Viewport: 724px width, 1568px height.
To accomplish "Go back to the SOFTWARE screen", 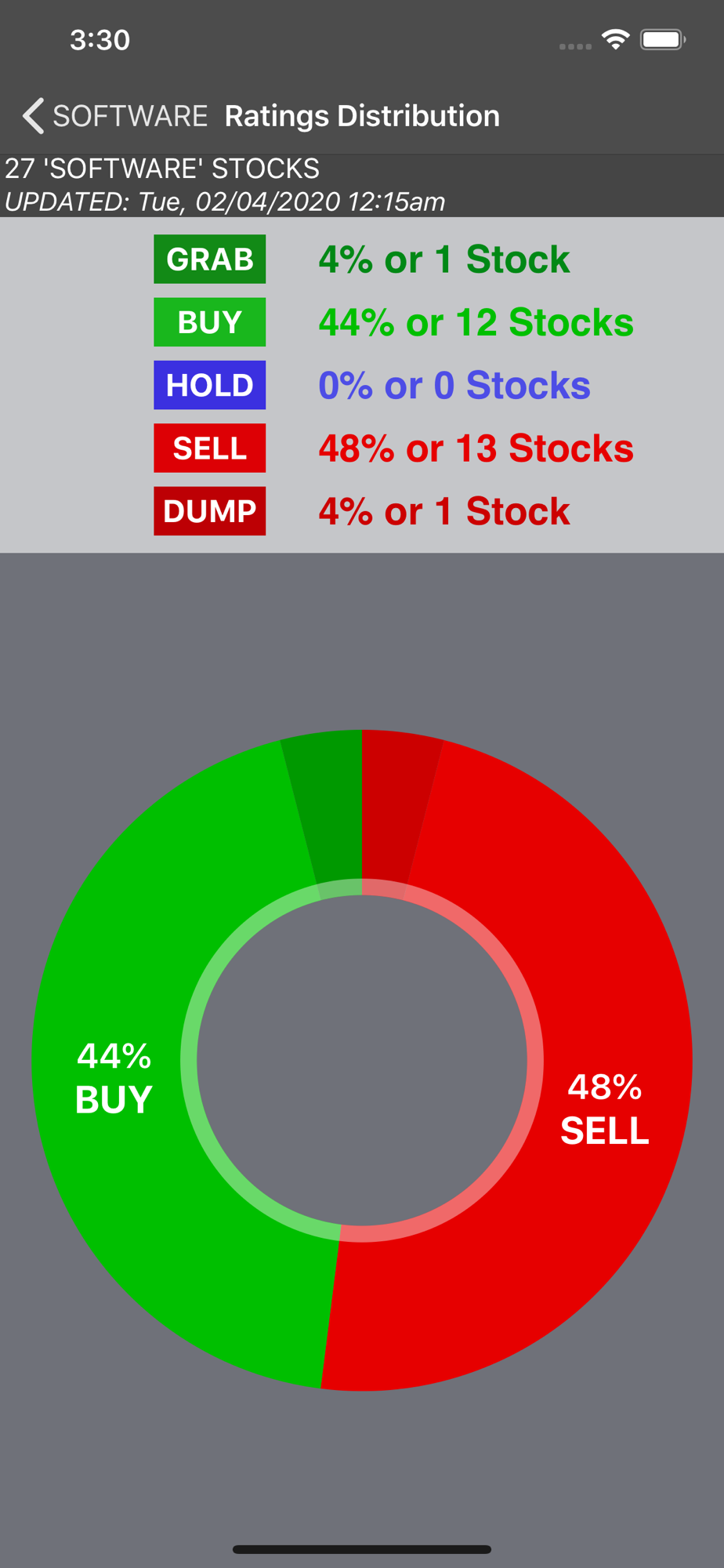I will coord(114,116).
